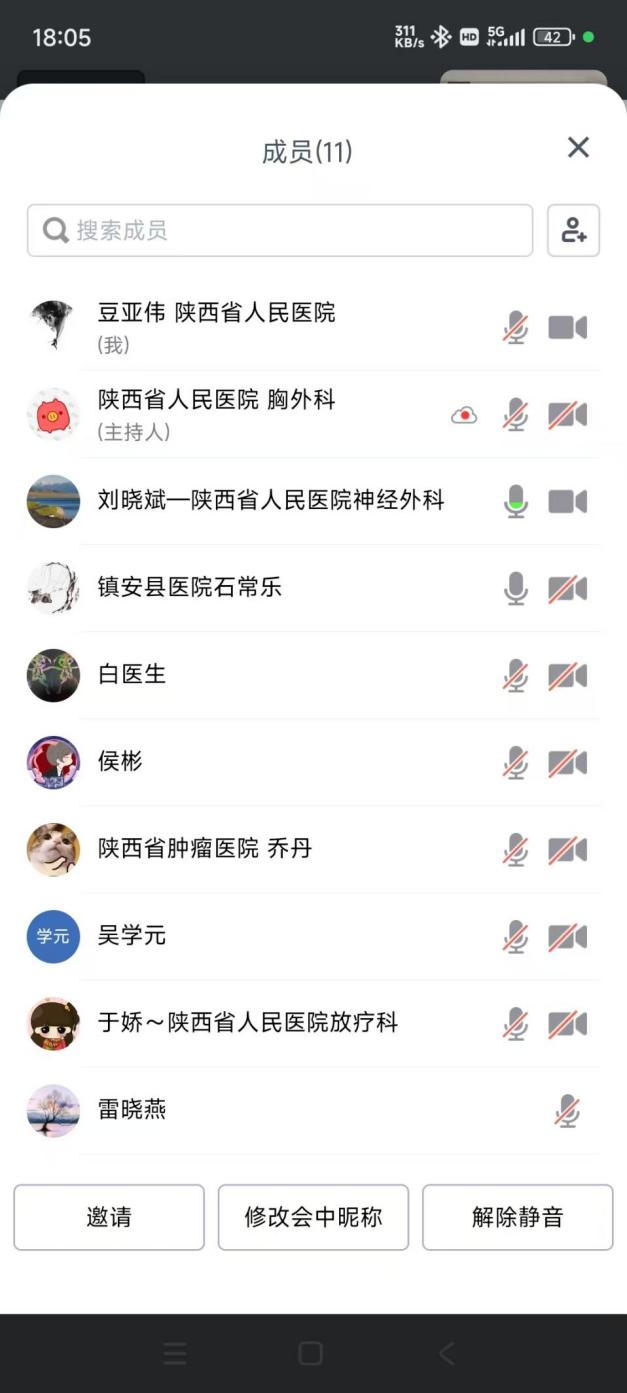Tap the 搜索成员 search field
Image resolution: width=627 pixels, height=1393 pixels.
(x=280, y=231)
